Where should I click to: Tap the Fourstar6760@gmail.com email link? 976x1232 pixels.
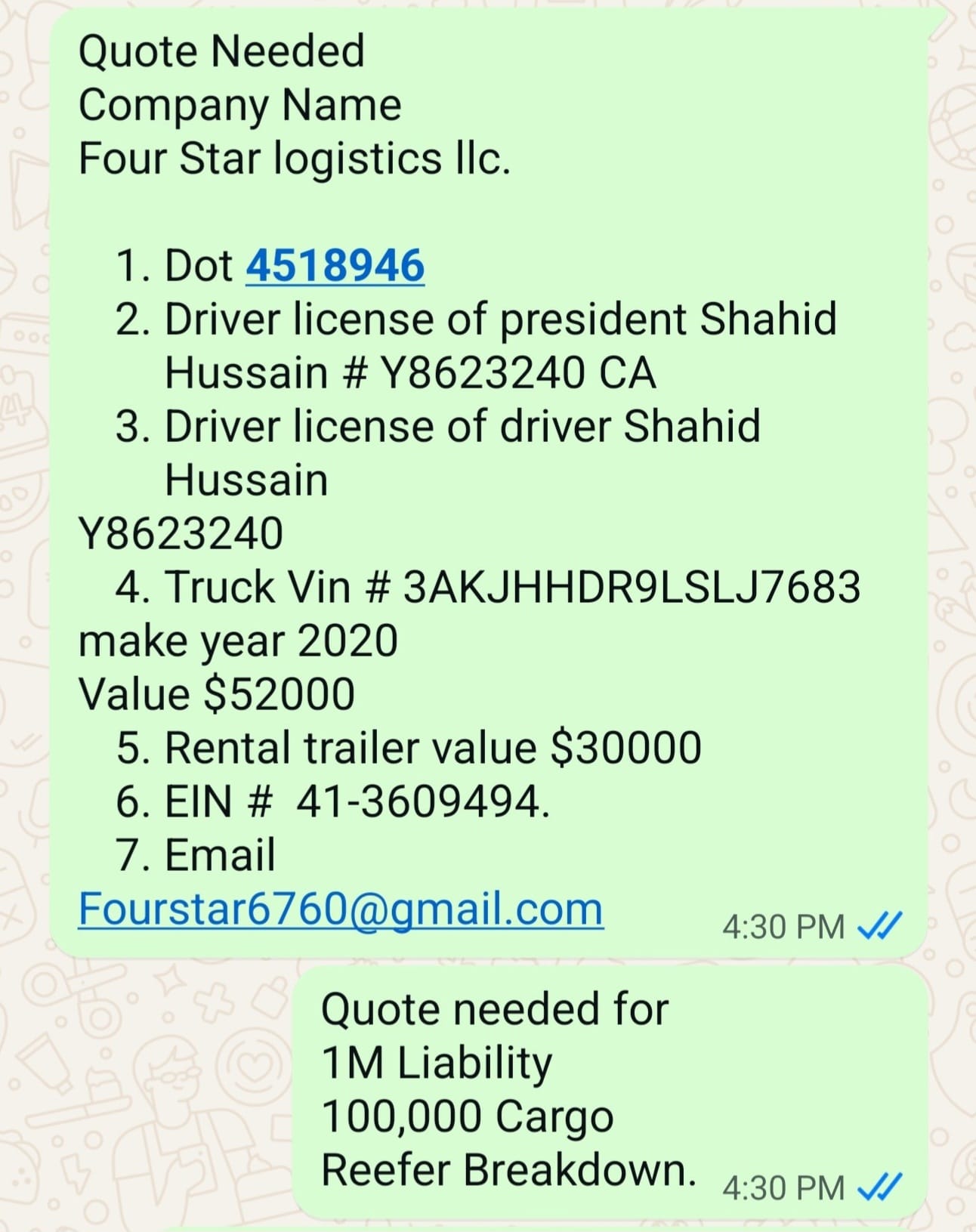click(341, 909)
